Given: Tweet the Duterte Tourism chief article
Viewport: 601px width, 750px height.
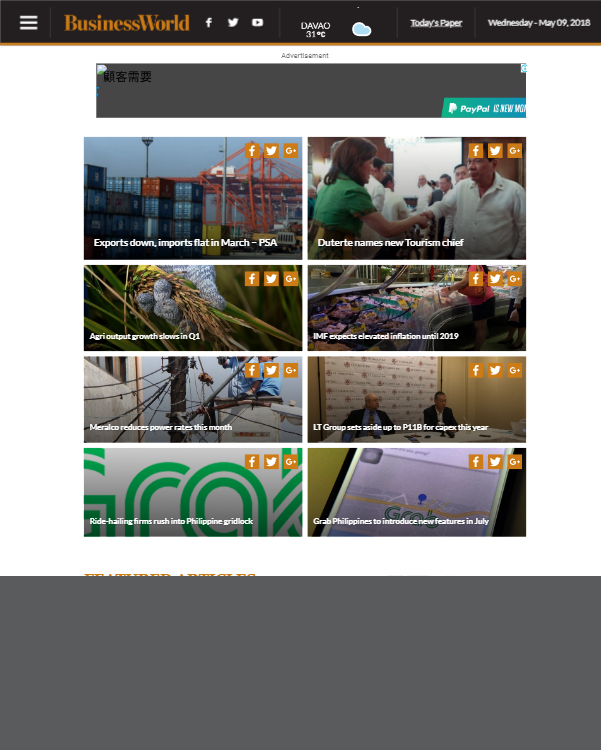Looking at the screenshot, I should (x=495, y=151).
